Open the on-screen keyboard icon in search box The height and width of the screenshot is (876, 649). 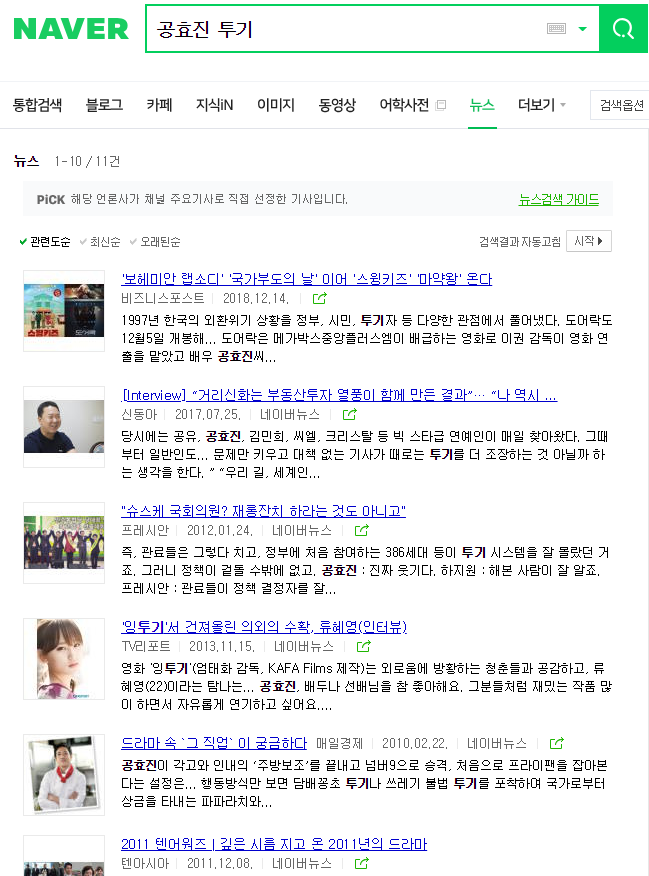(557, 29)
